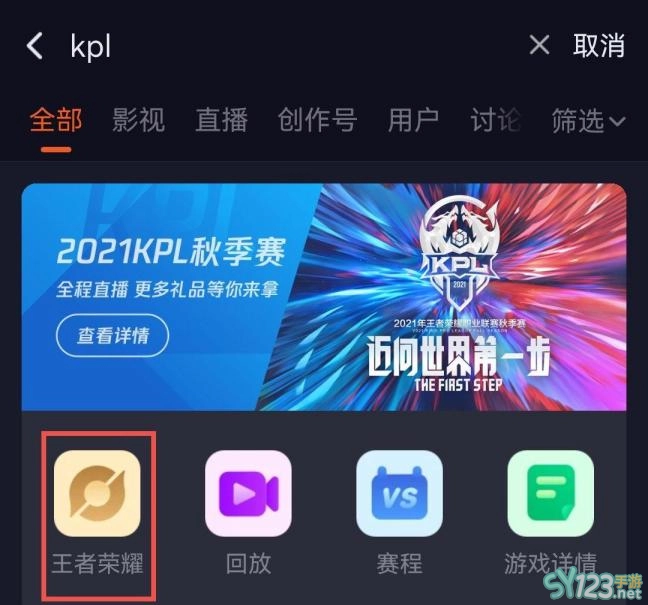
Task: Open the 创作号 tab
Action: [317, 121]
